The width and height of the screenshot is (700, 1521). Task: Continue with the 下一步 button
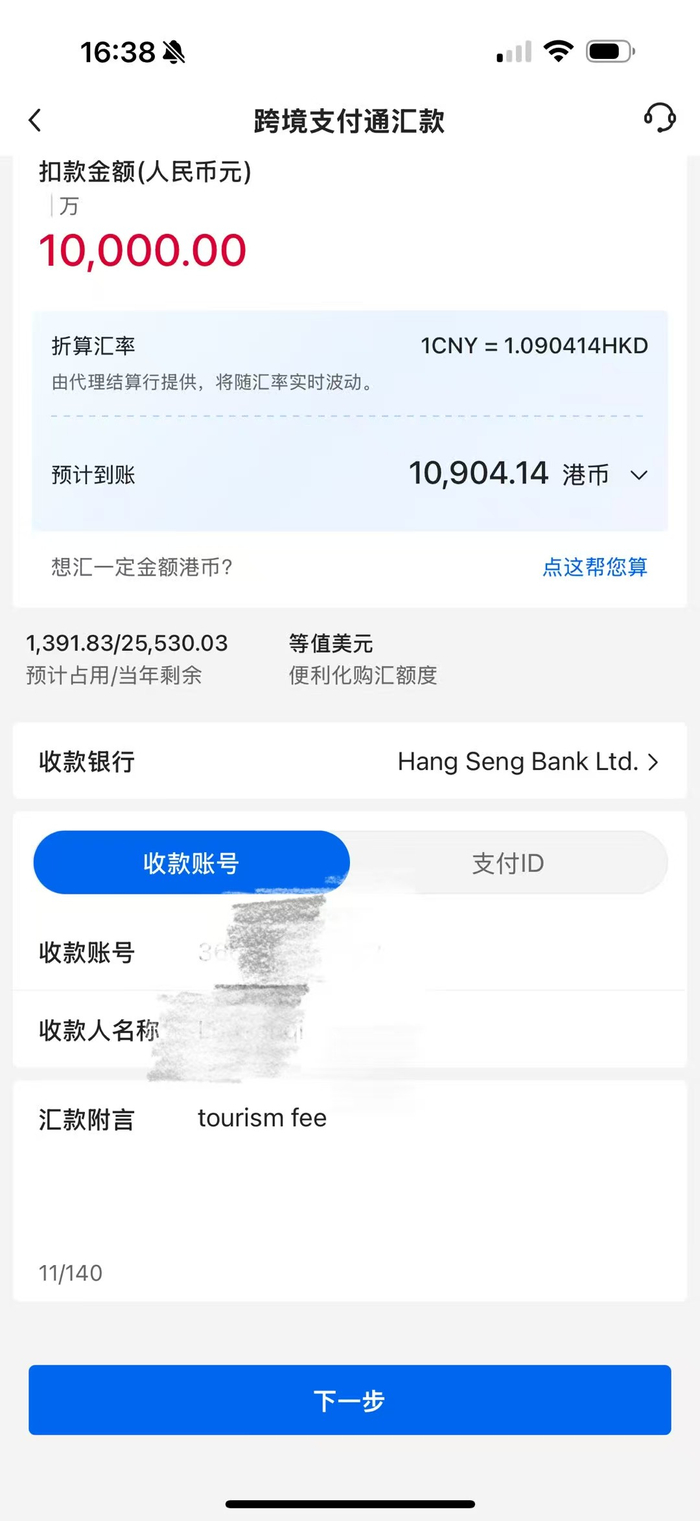350,1400
